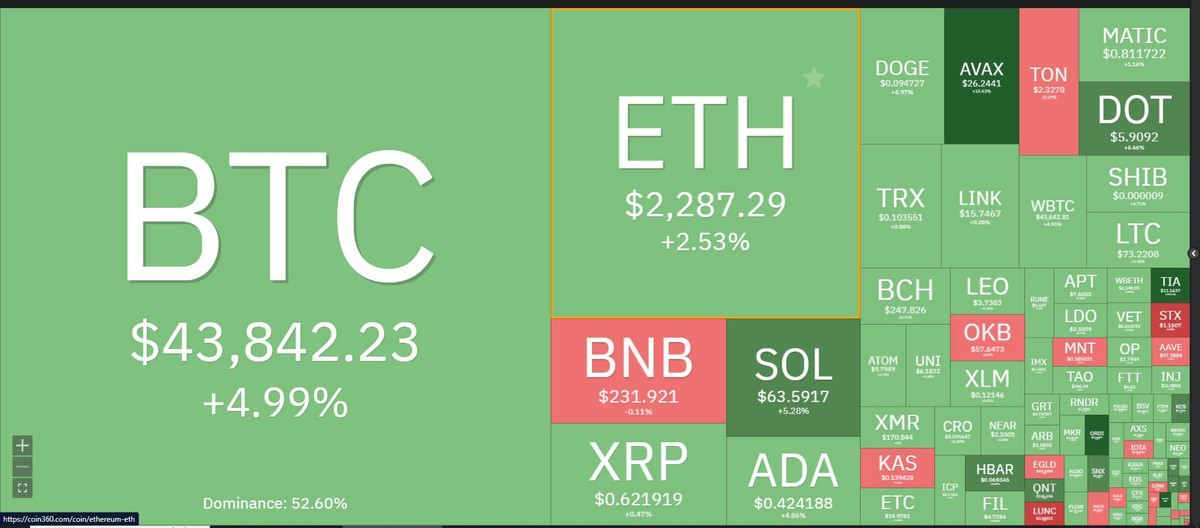Open the TRX tile
The image size is (1200, 528).
pos(900,207)
